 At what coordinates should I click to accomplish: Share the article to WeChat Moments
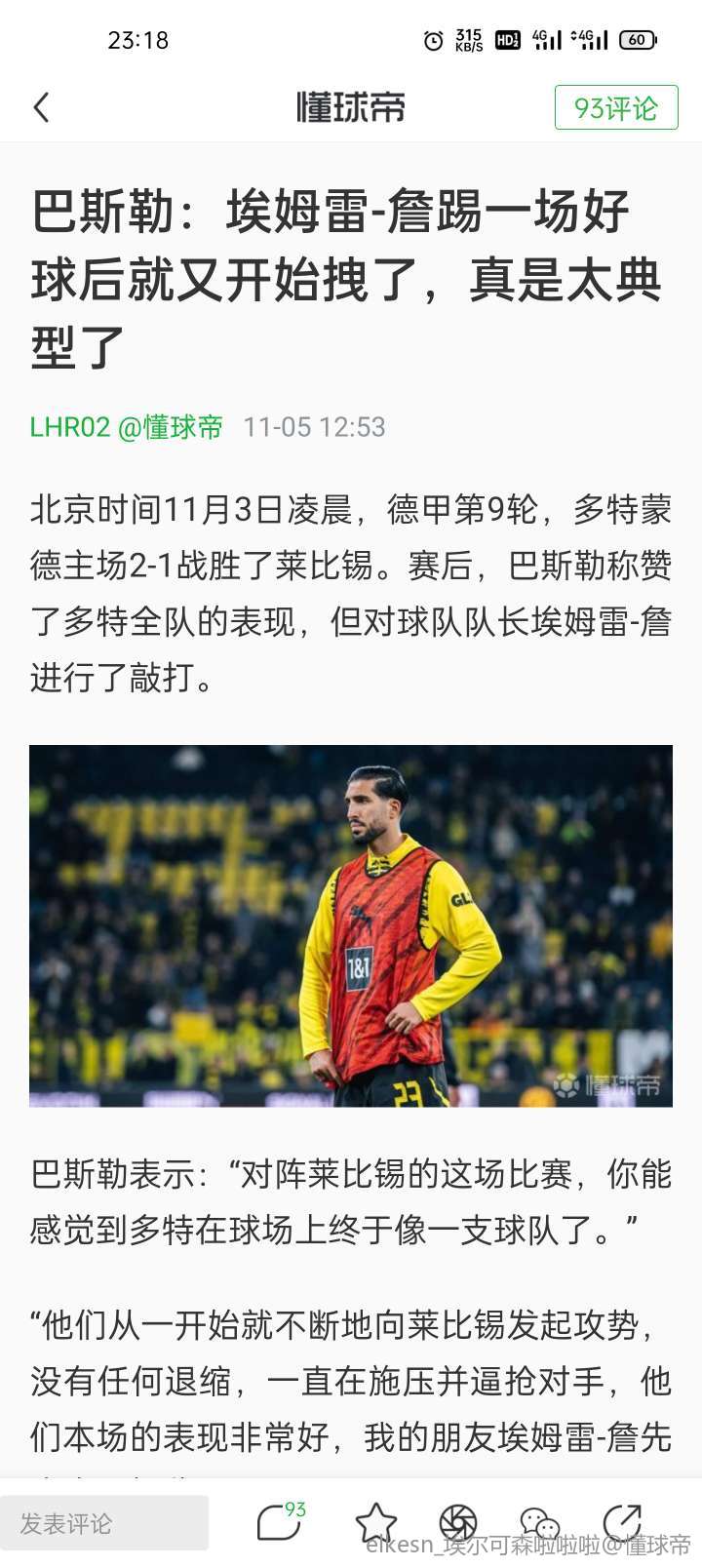pyautogui.click(x=457, y=1522)
